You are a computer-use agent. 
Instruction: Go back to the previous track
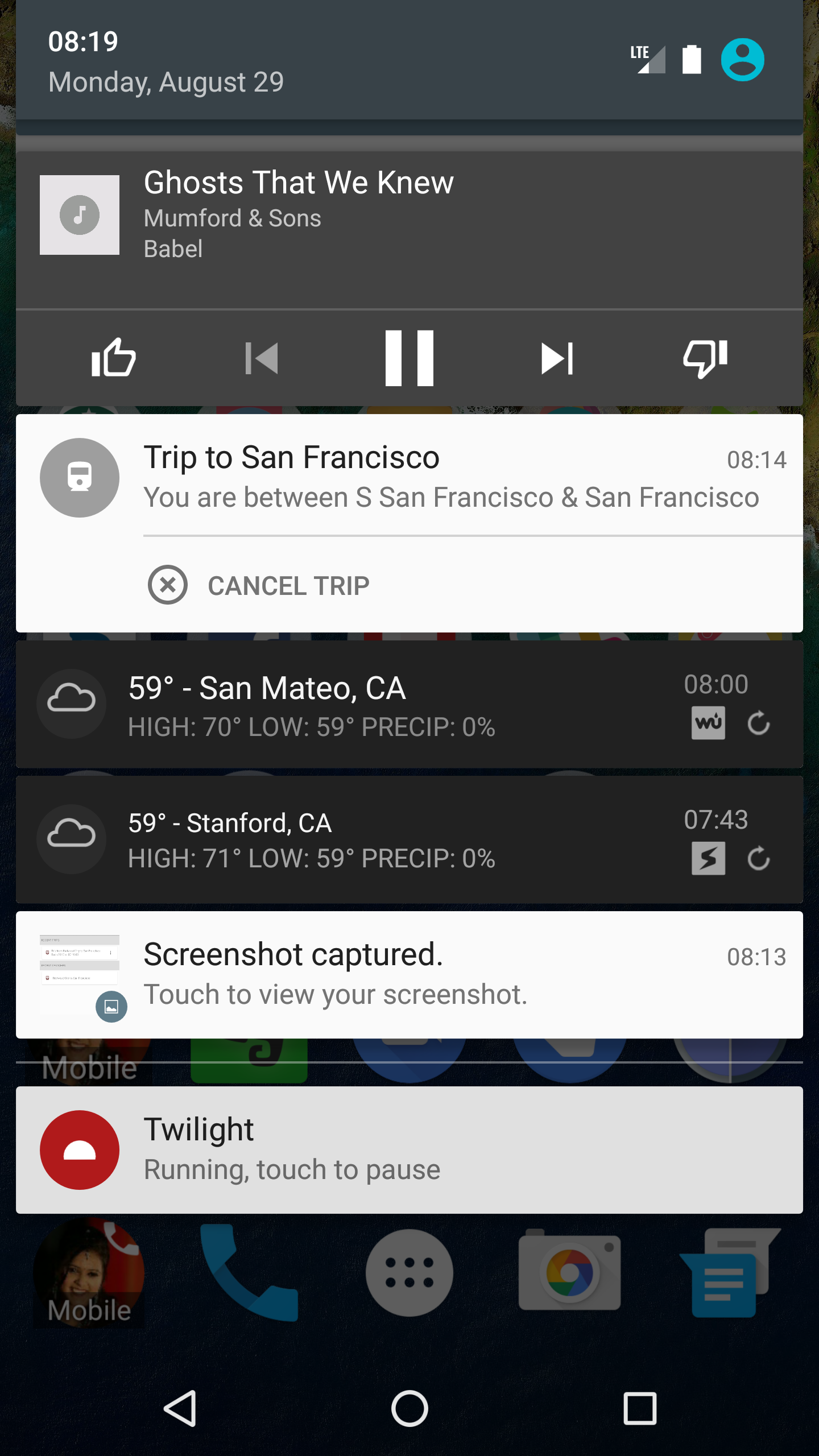click(262, 358)
